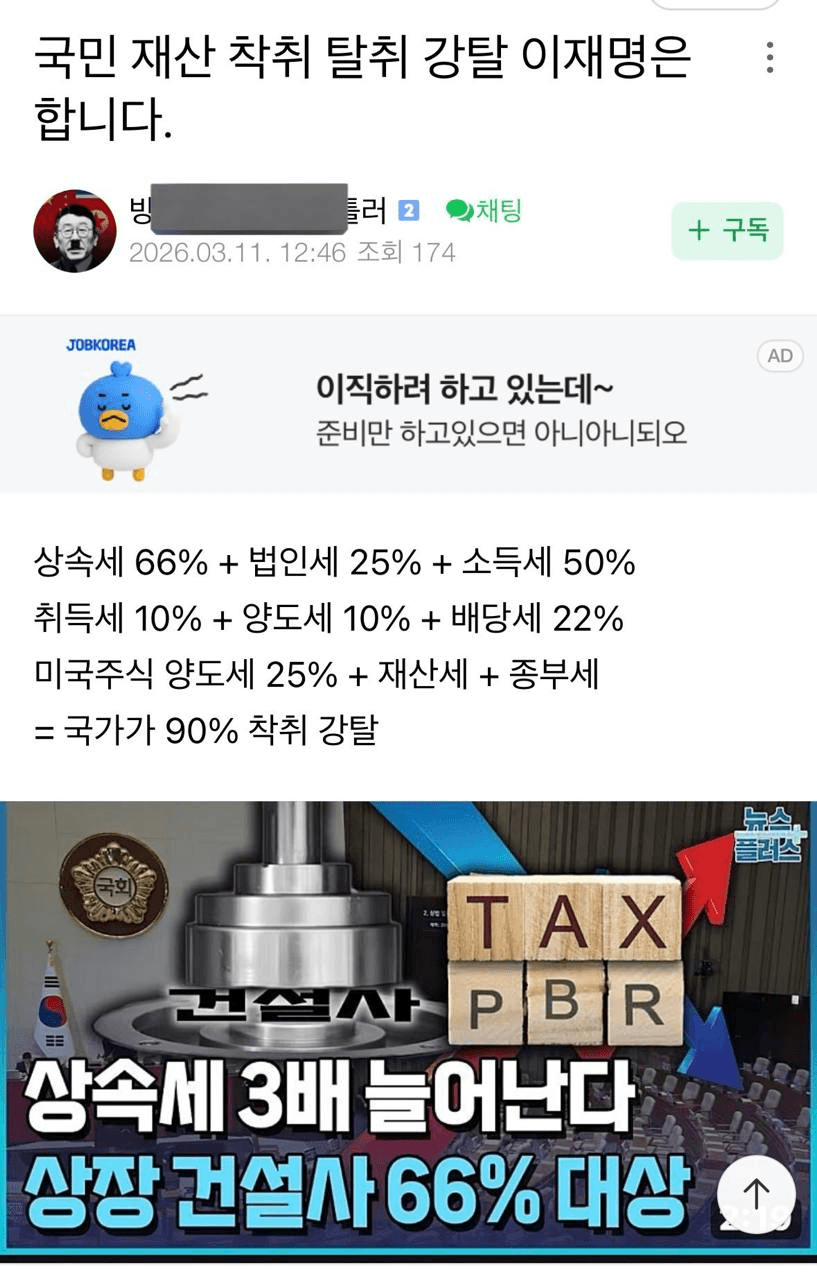Tap the 구독 subscribe button
This screenshot has height=1280, width=817.
tap(727, 231)
